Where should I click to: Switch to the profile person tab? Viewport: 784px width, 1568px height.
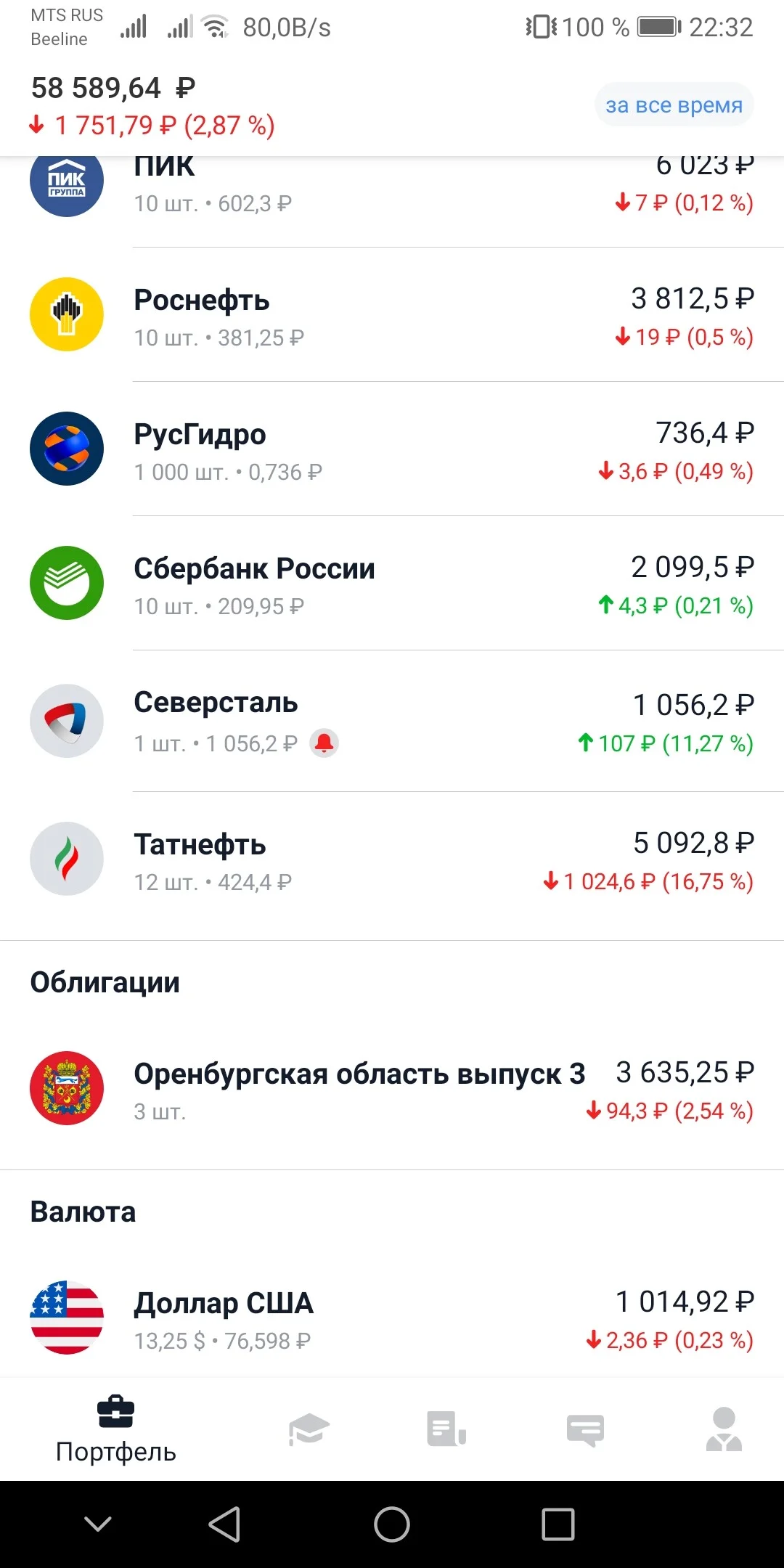[x=724, y=1429]
